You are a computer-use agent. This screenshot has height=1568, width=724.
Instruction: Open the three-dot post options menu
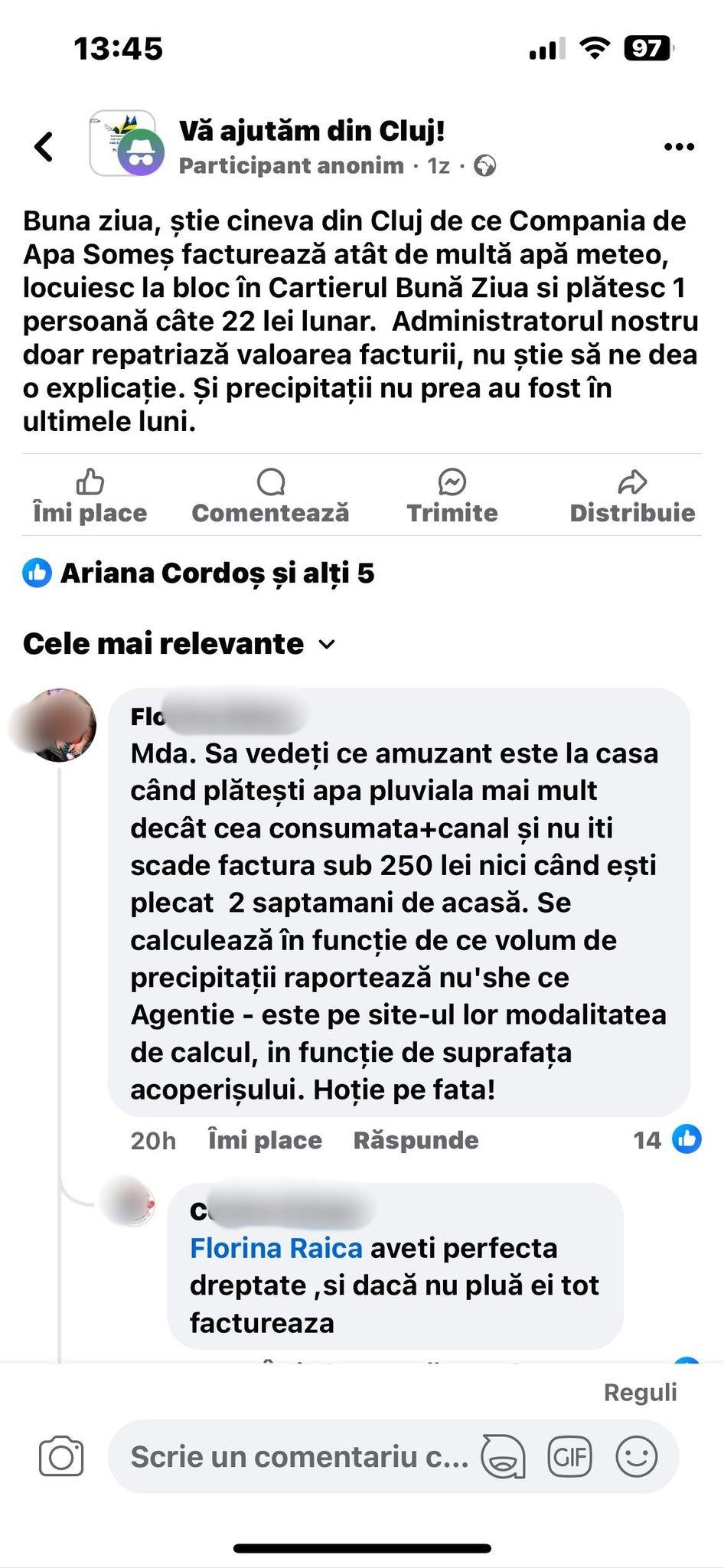point(679,147)
